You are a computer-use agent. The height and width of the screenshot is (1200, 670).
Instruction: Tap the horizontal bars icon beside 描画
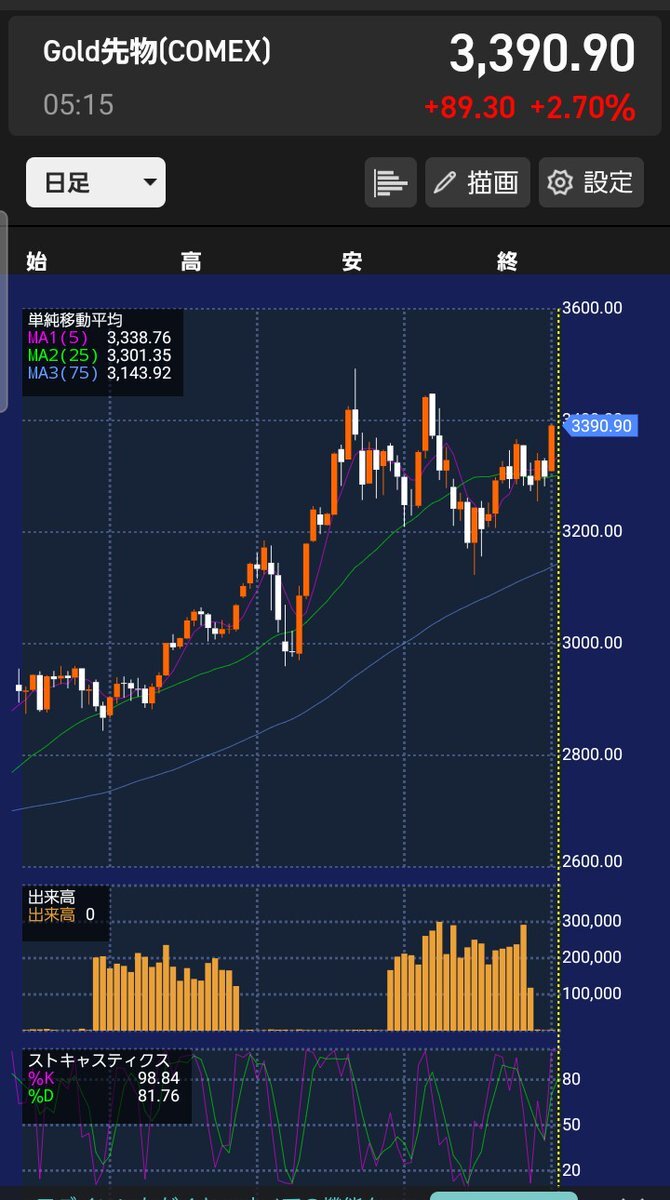[390, 182]
